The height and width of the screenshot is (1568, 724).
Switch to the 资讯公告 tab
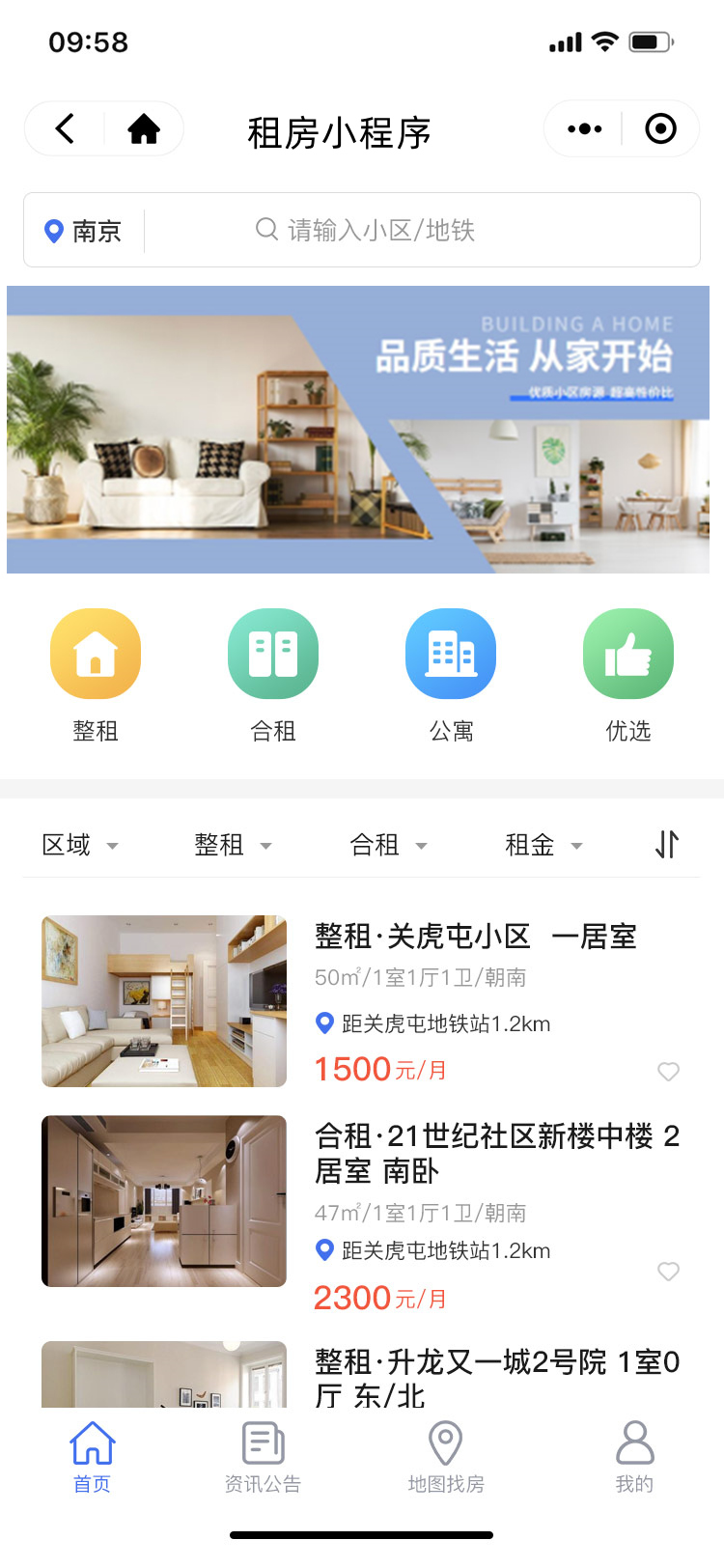[263, 1456]
